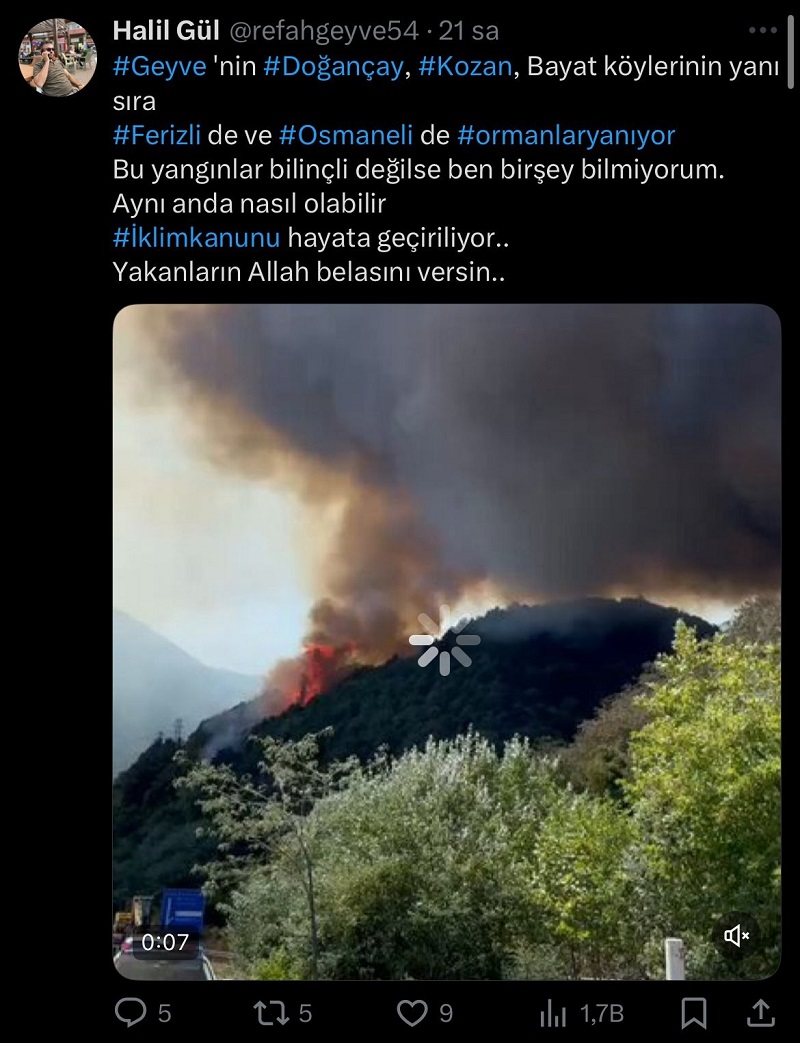Open the tweet overflow menu
The width and height of the screenshot is (800, 1043).
(762, 31)
